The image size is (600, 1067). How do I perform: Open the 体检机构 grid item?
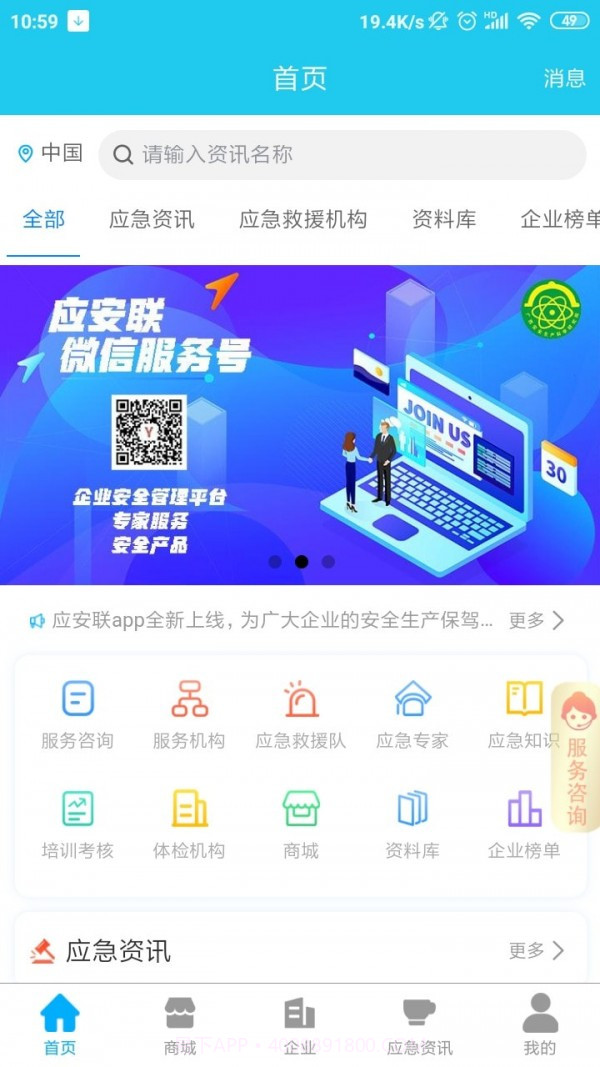(x=189, y=824)
